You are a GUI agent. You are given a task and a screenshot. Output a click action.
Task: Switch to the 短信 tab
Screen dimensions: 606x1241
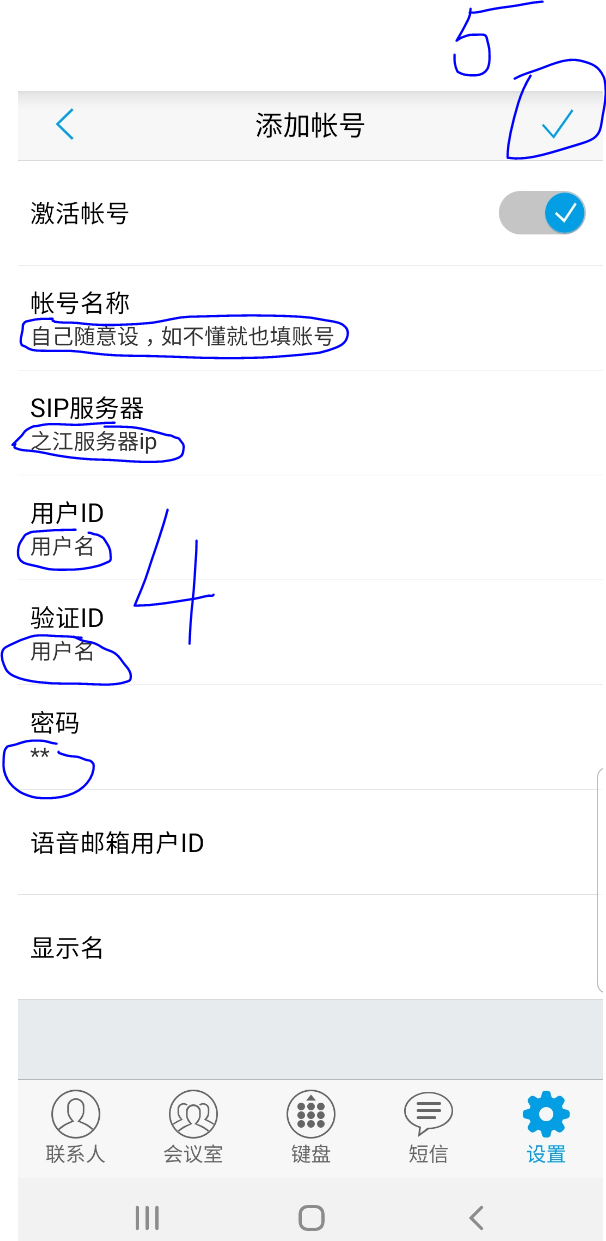(x=428, y=1128)
